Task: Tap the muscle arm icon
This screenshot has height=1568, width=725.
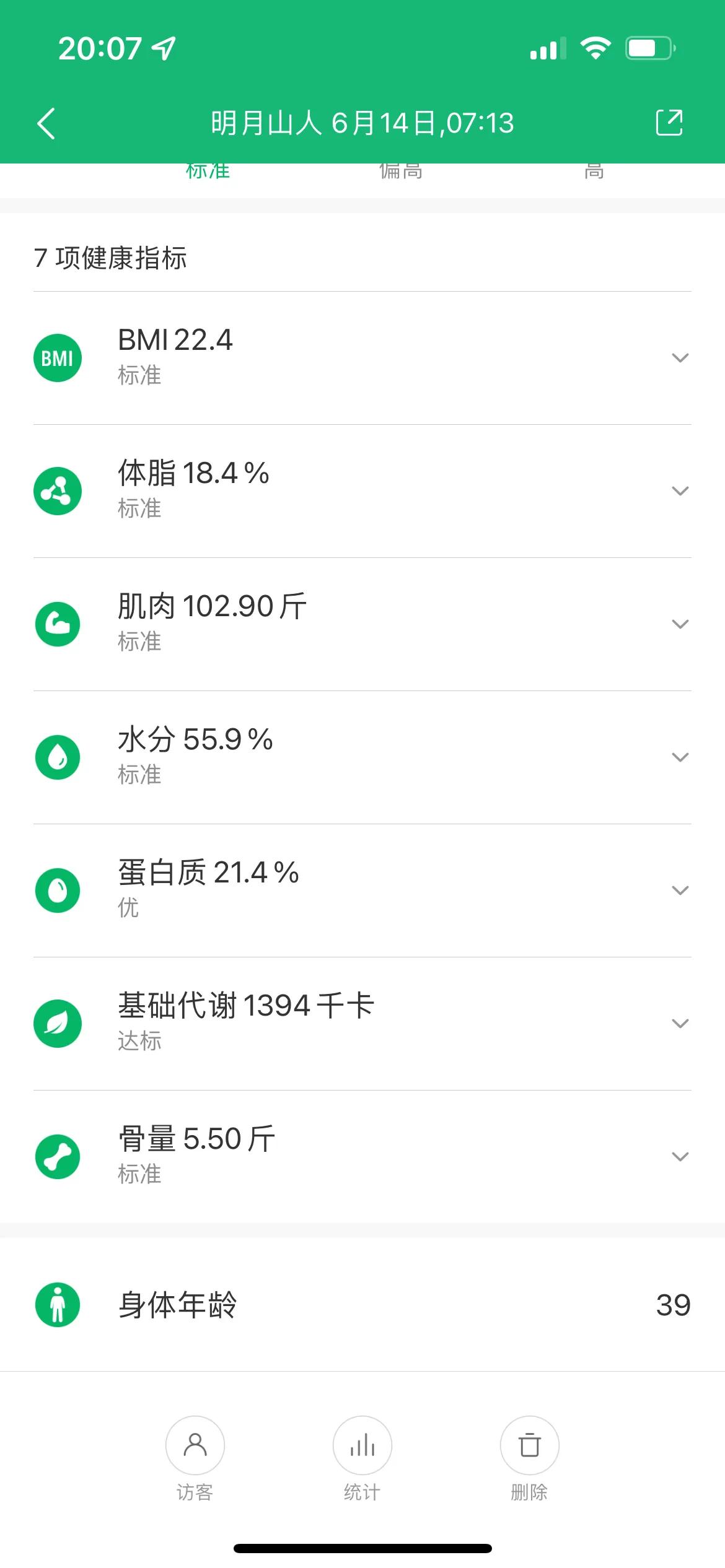Action: [x=58, y=624]
